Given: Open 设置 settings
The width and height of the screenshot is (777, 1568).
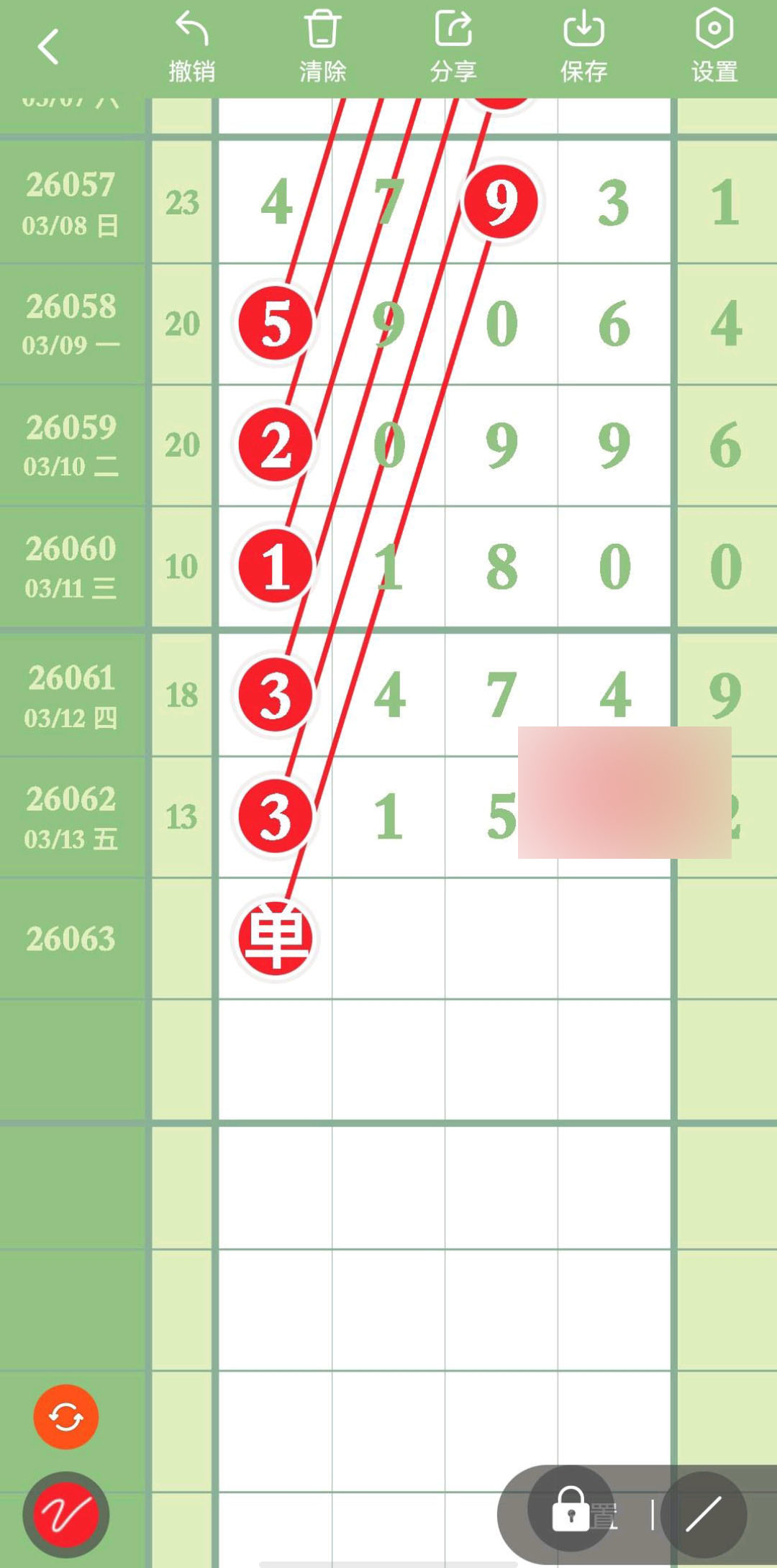Looking at the screenshot, I should 714,47.
